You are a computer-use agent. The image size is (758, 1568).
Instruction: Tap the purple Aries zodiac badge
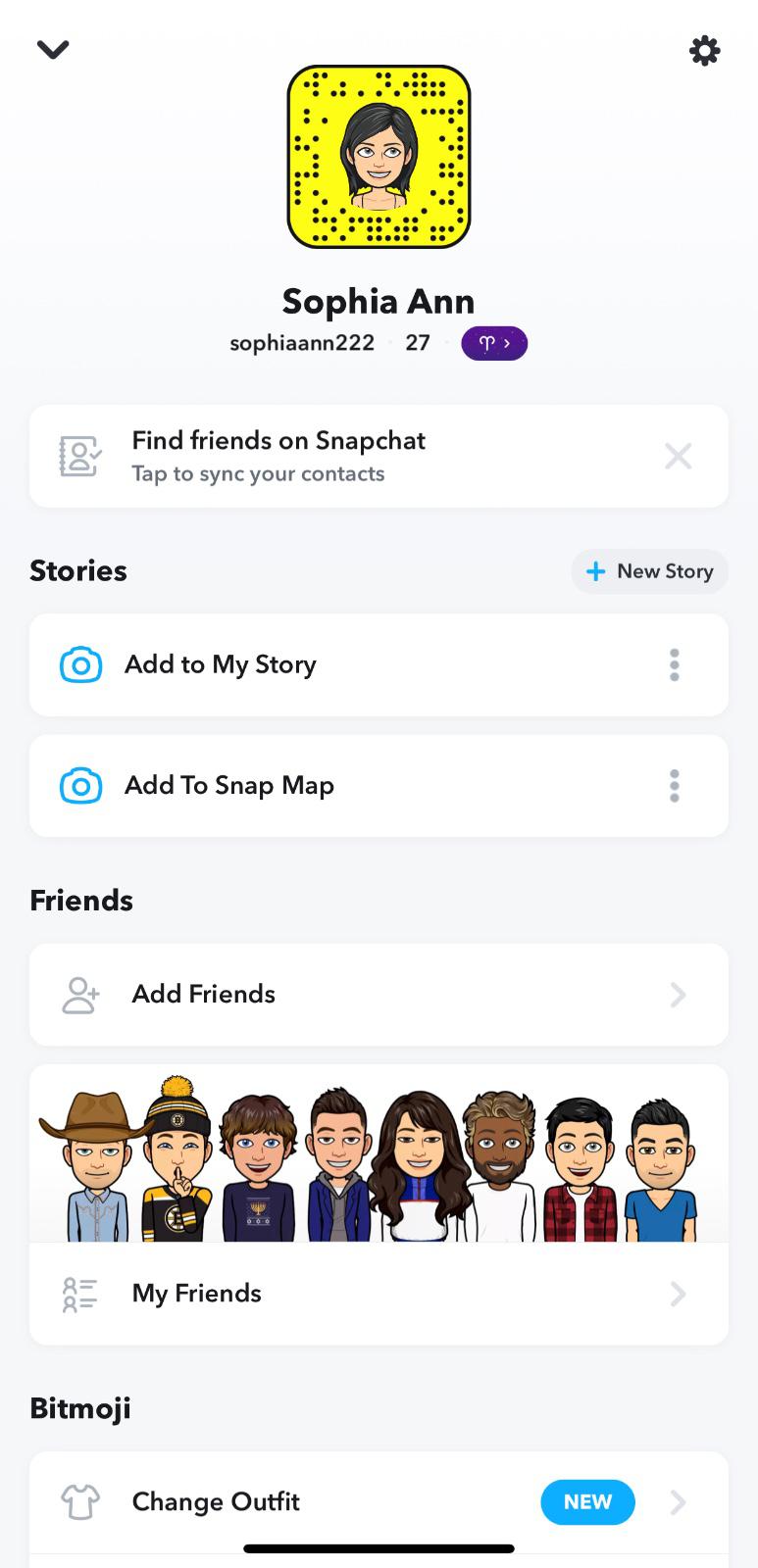[x=494, y=343]
